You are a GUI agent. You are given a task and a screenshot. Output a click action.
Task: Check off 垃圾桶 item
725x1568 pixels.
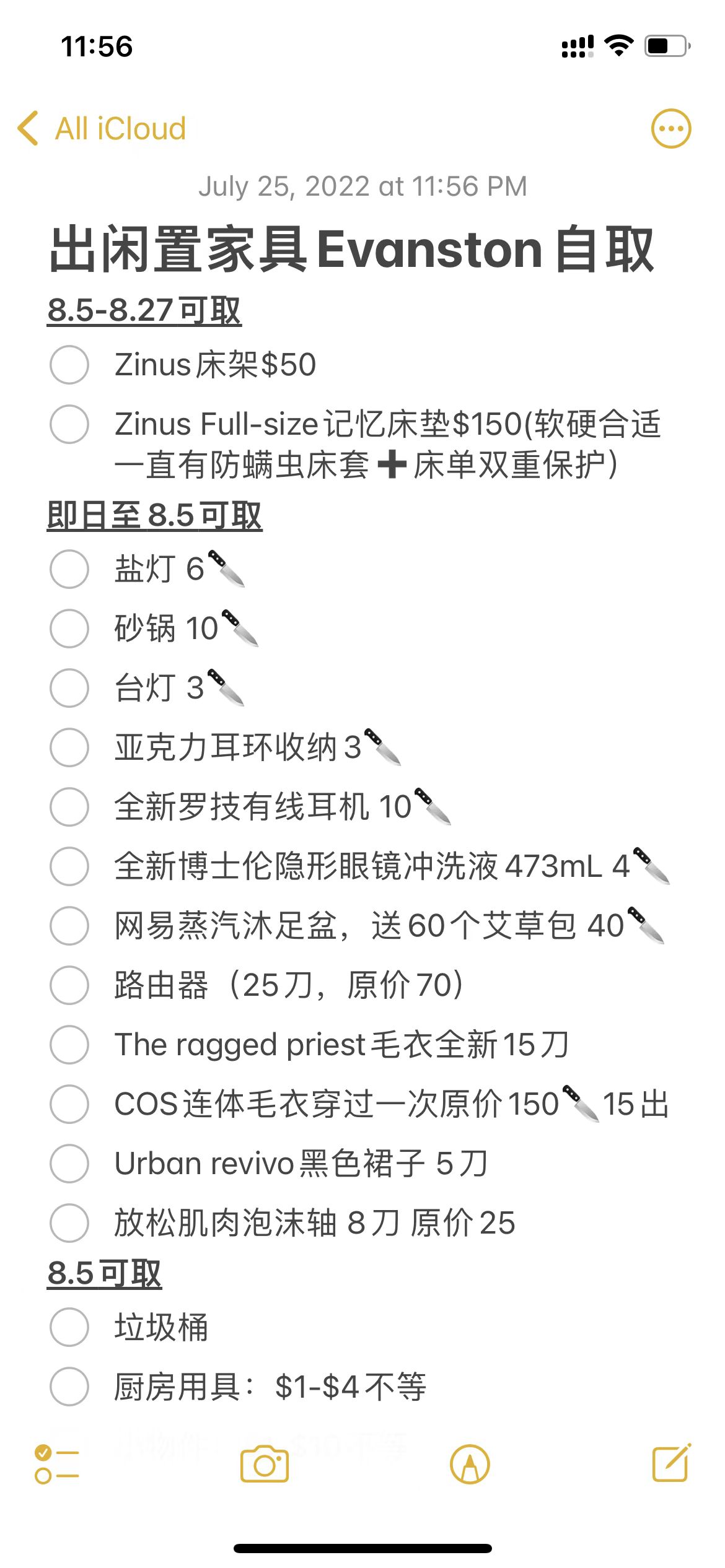pyautogui.click(x=69, y=1326)
